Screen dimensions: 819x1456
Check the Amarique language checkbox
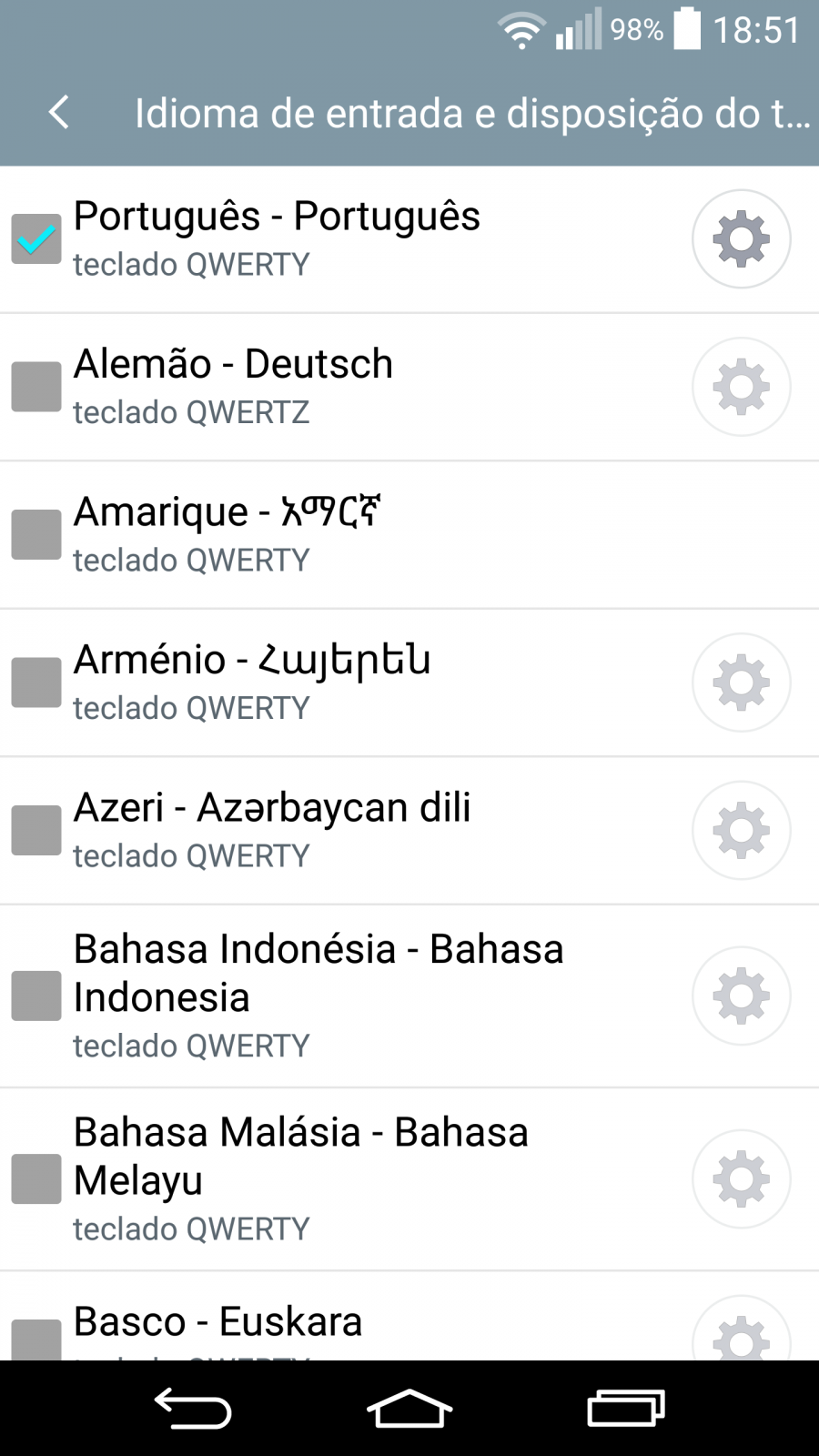point(36,534)
